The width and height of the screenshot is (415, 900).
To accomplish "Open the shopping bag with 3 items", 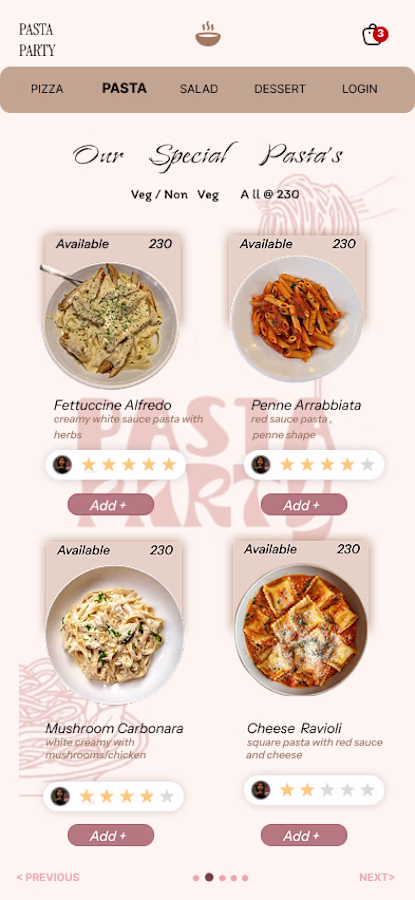I will (x=374, y=35).
